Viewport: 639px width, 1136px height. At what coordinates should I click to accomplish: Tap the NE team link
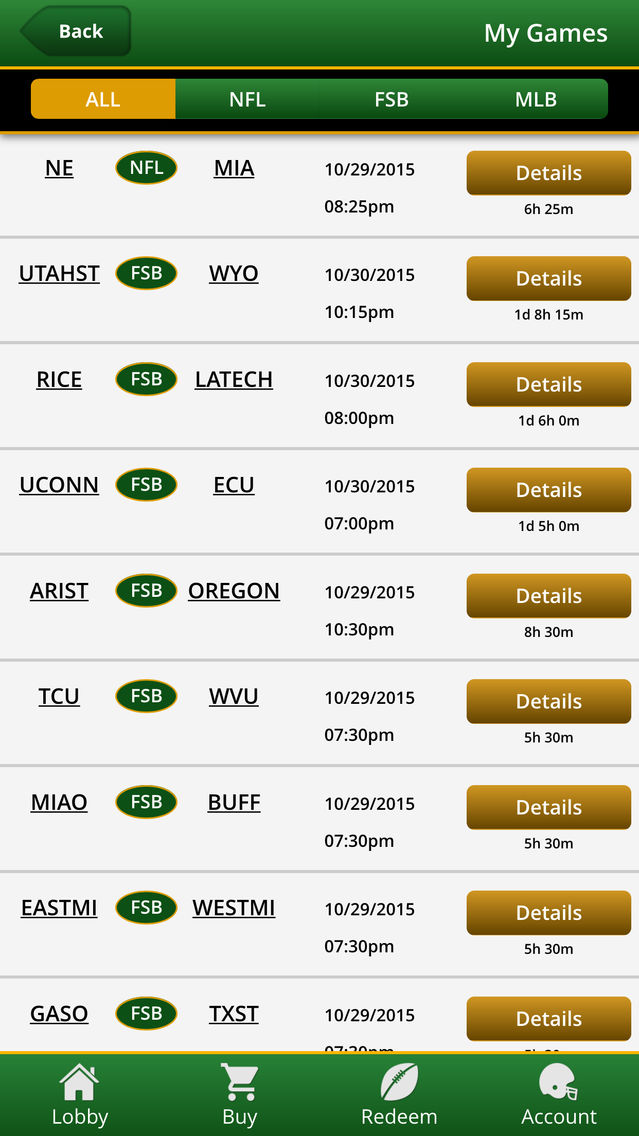(59, 168)
